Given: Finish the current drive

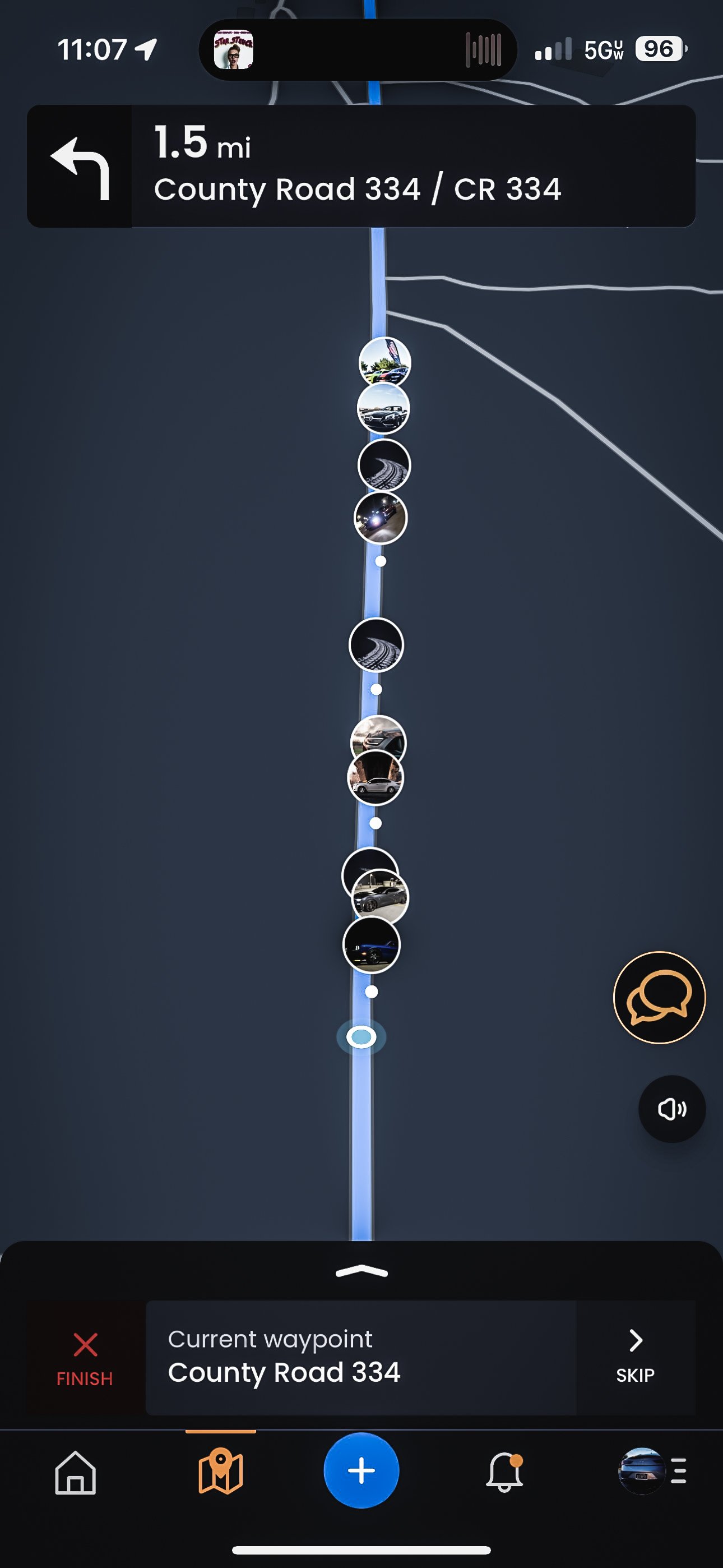Looking at the screenshot, I should [85, 1358].
